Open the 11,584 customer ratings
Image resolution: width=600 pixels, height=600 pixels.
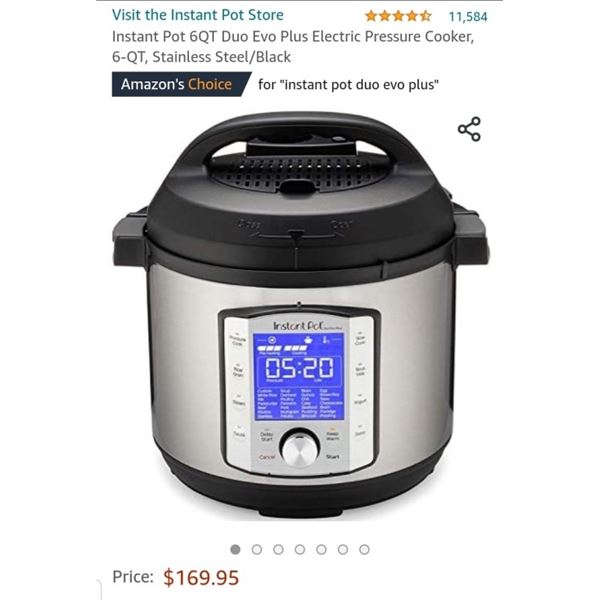click(467, 16)
